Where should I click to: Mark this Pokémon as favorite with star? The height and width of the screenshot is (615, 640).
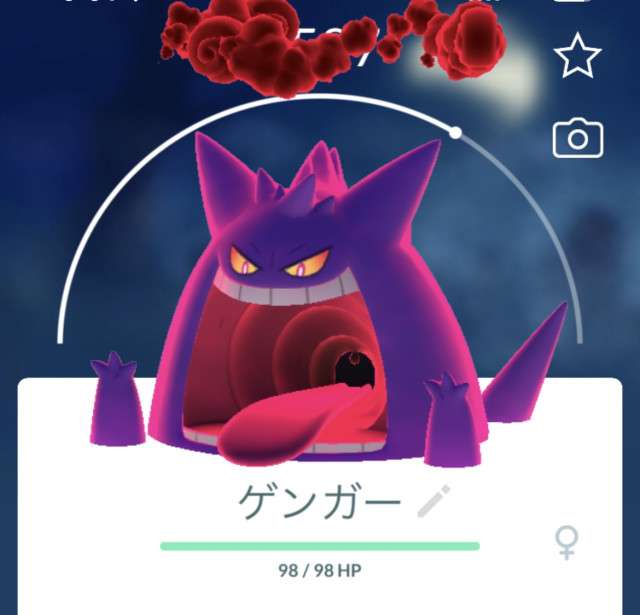tap(578, 58)
